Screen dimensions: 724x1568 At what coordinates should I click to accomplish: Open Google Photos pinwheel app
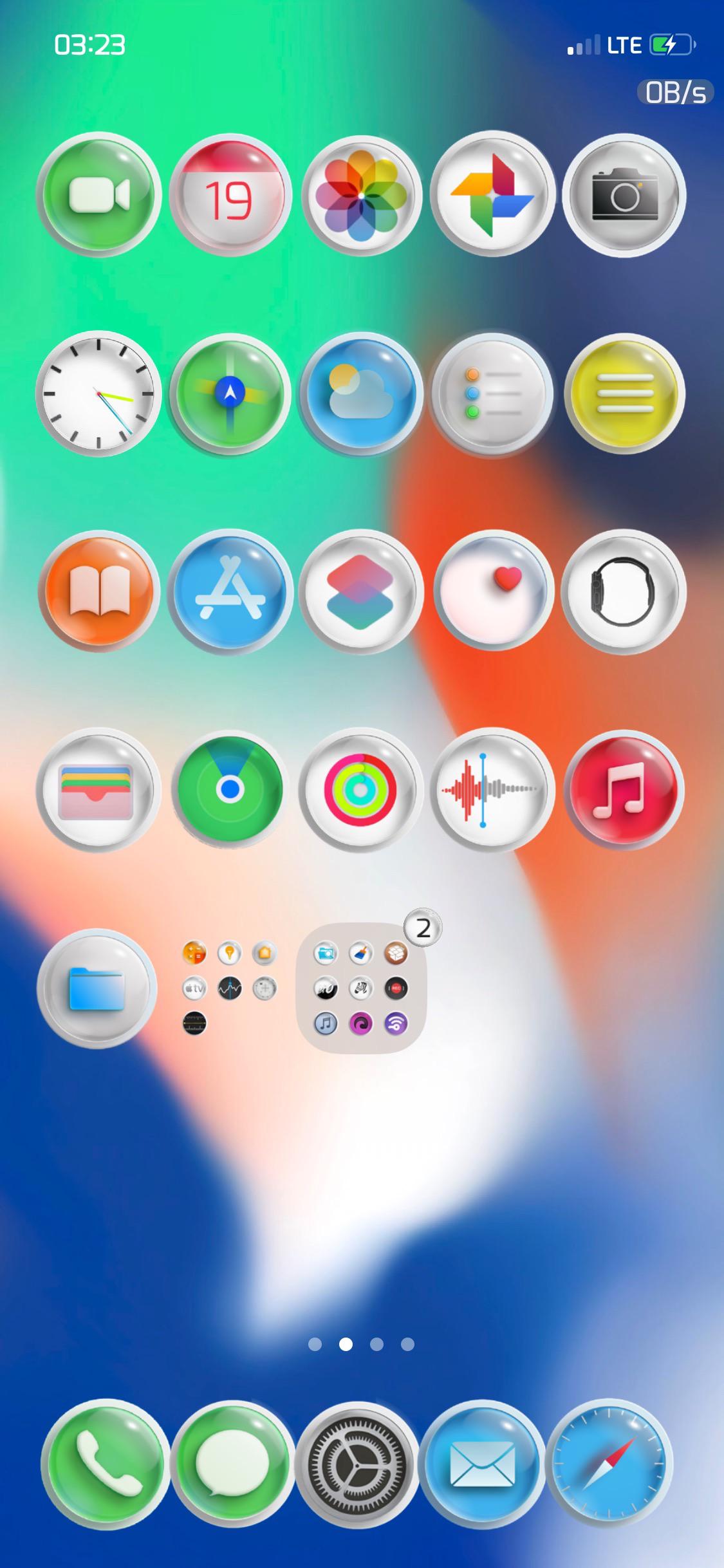492,195
